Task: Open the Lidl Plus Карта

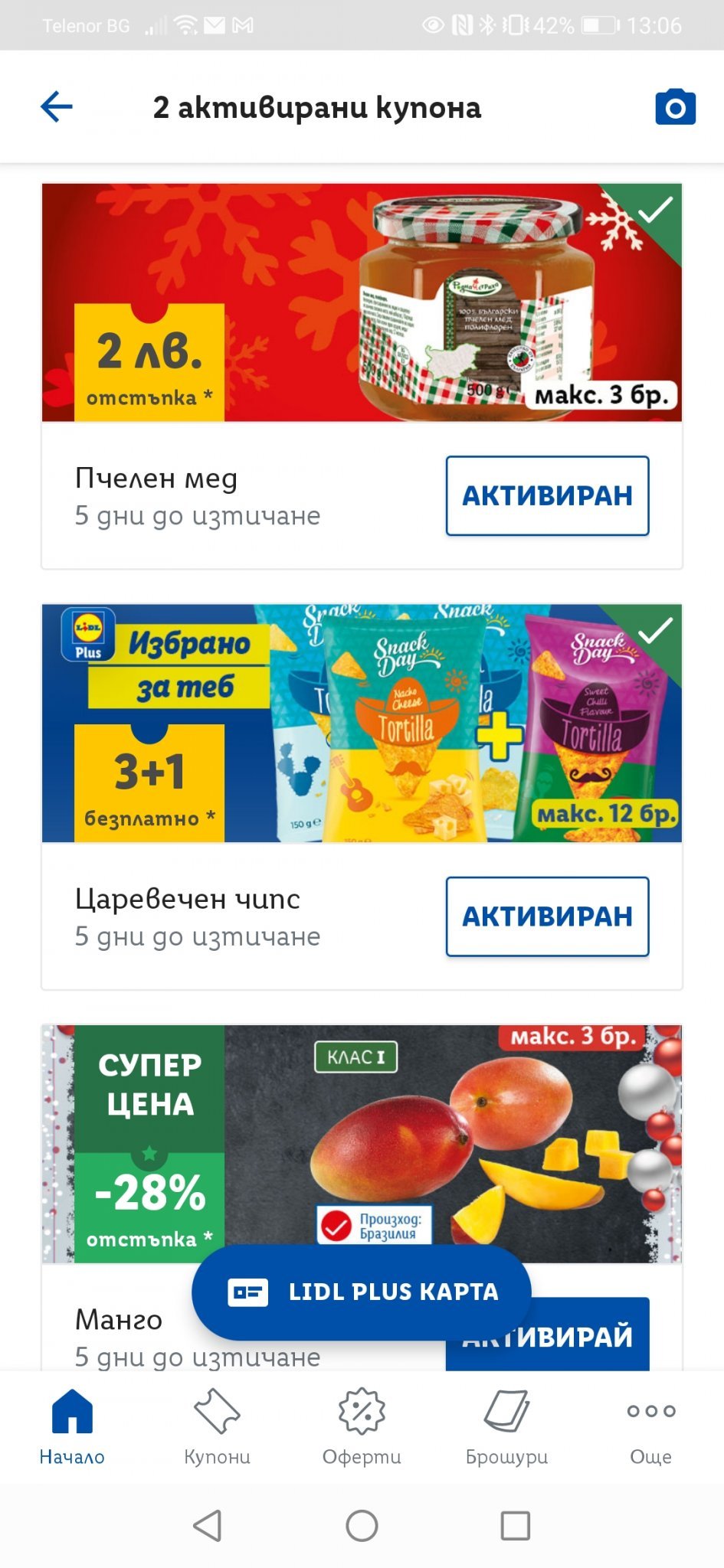Action: pyautogui.click(x=361, y=1292)
